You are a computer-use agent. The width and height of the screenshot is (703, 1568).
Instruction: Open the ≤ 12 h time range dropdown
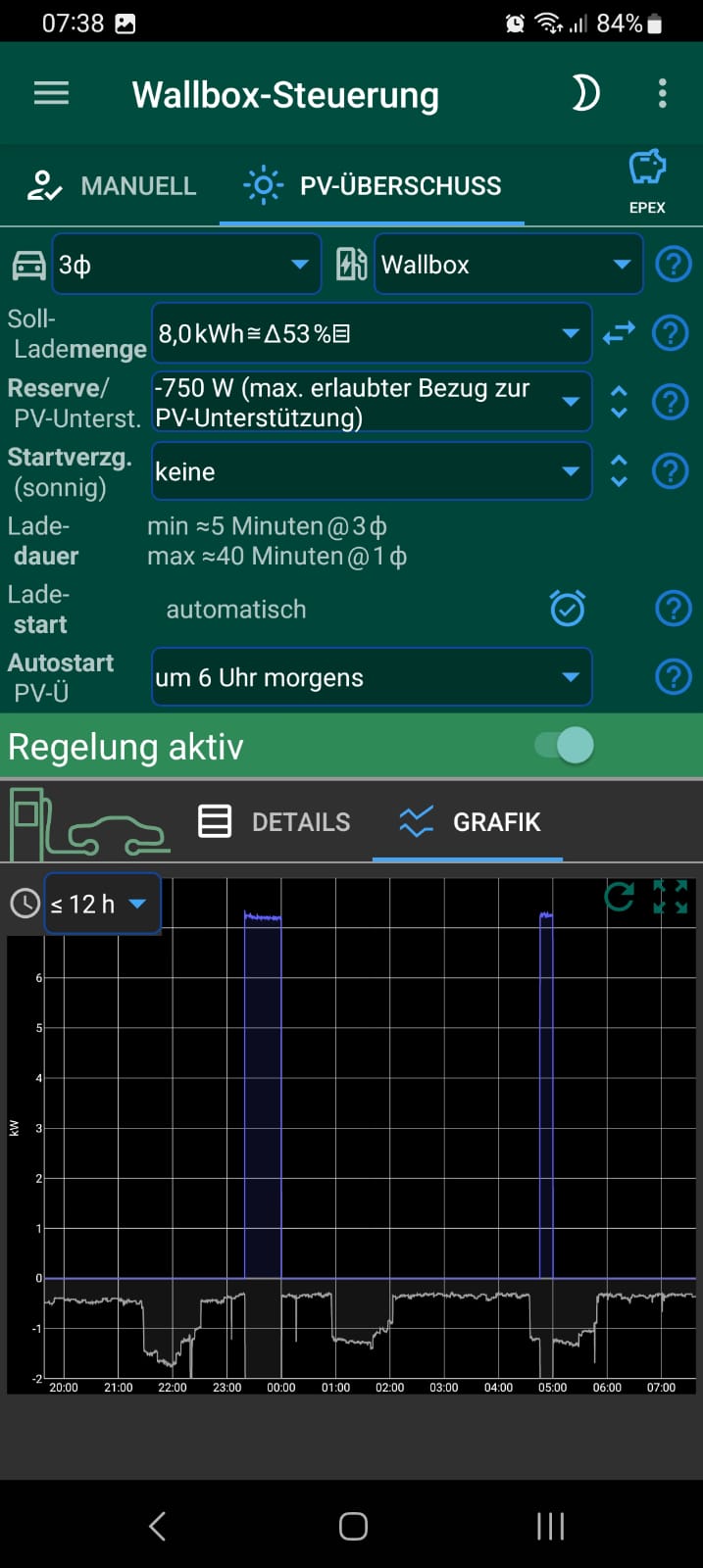102,904
